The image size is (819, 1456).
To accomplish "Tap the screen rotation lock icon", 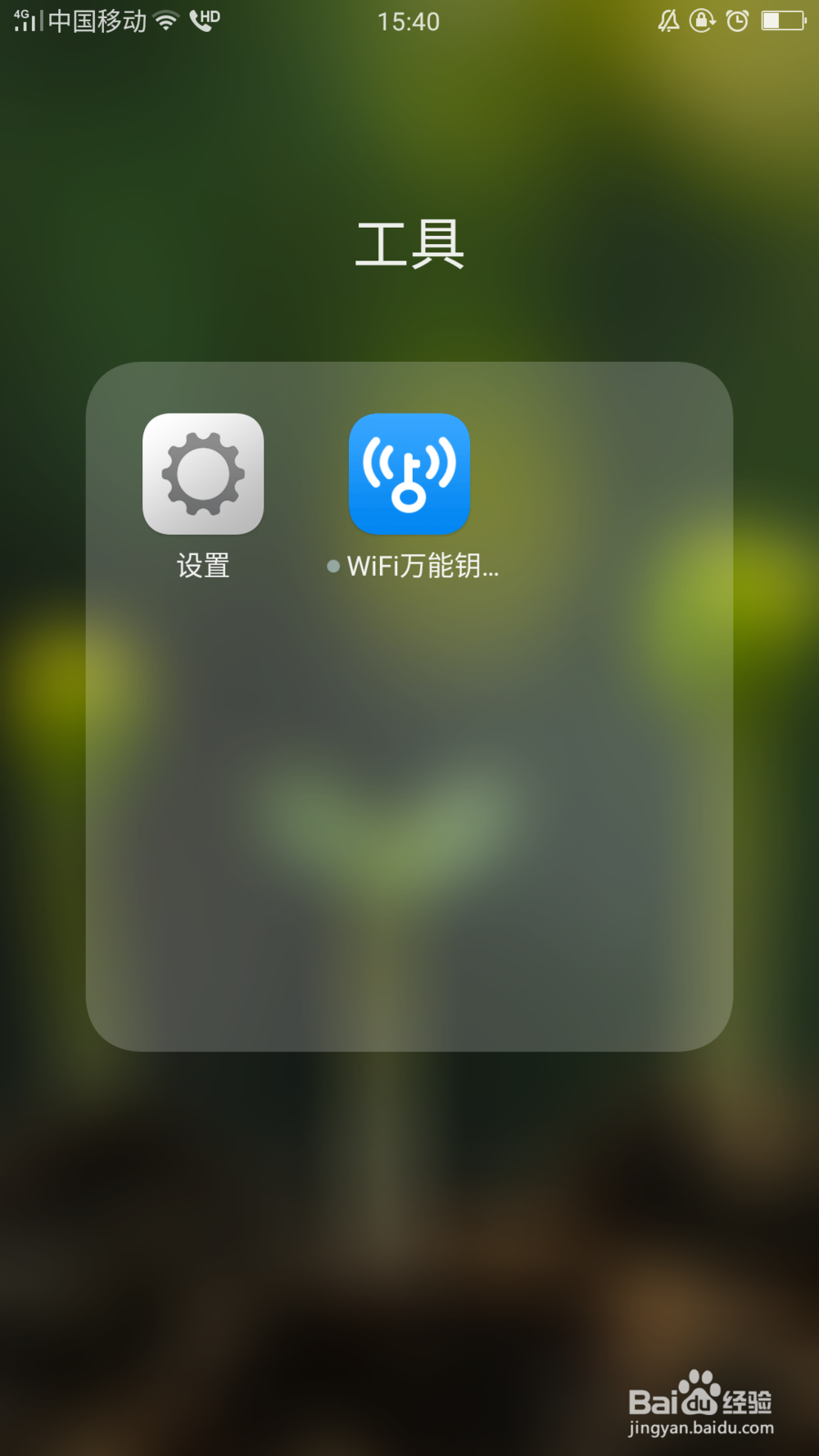I will (x=702, y=22).
